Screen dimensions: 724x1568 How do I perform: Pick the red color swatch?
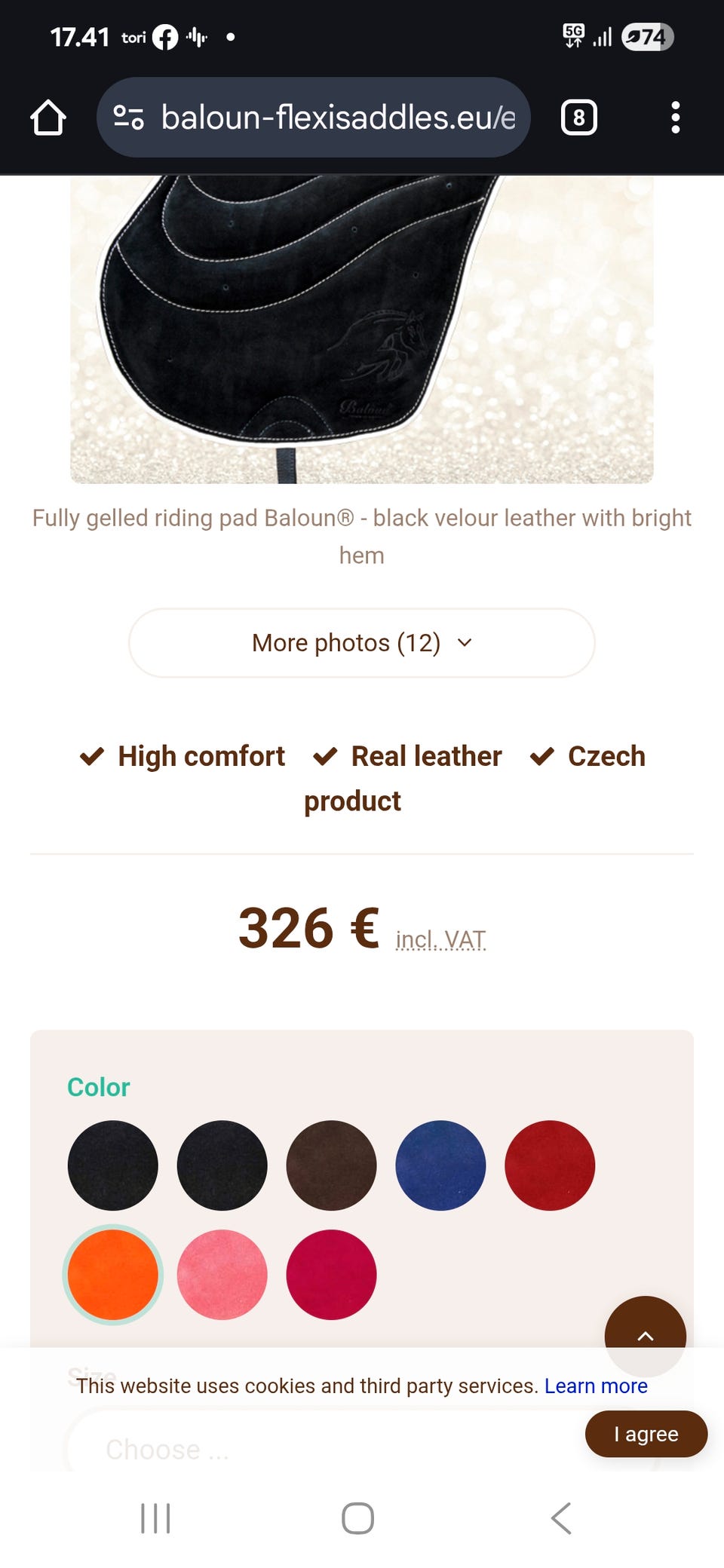coord(550,1165)
